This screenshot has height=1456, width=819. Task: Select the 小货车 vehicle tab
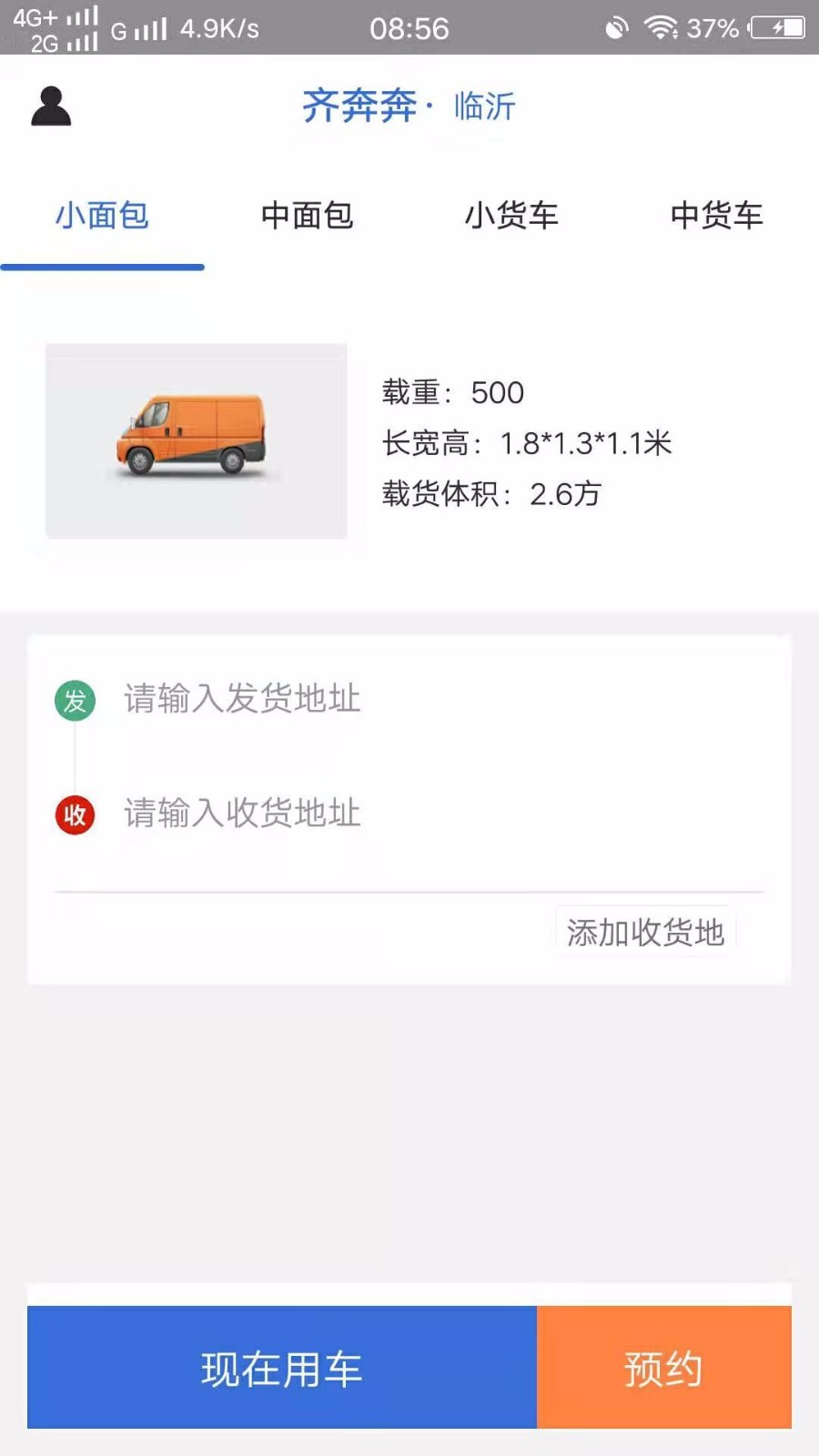[512, 216]
